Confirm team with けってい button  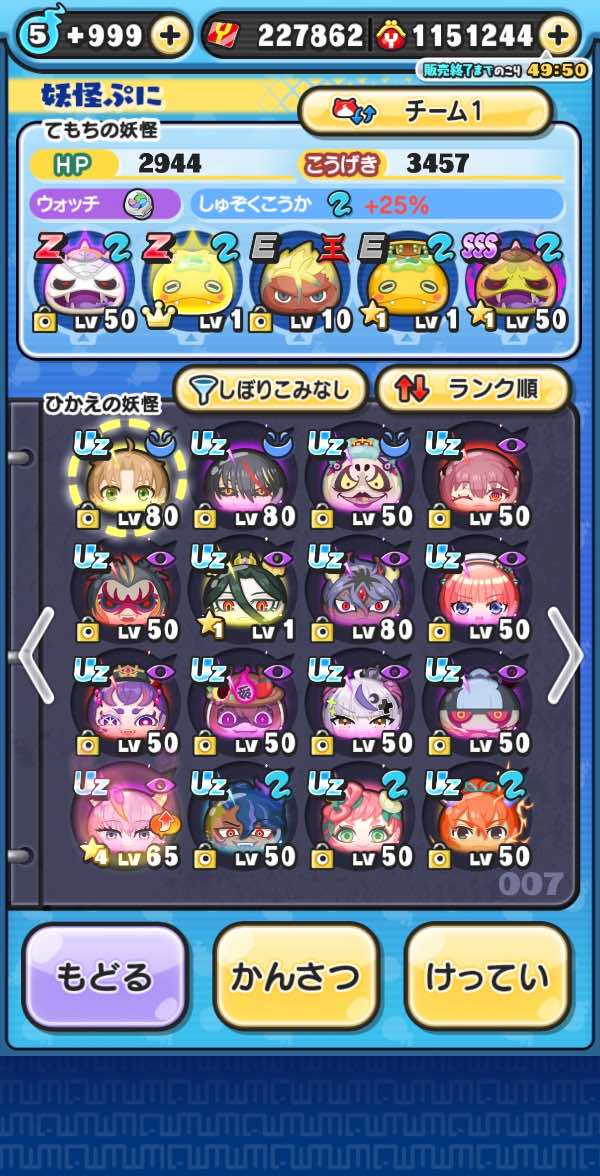click(487, 977)
